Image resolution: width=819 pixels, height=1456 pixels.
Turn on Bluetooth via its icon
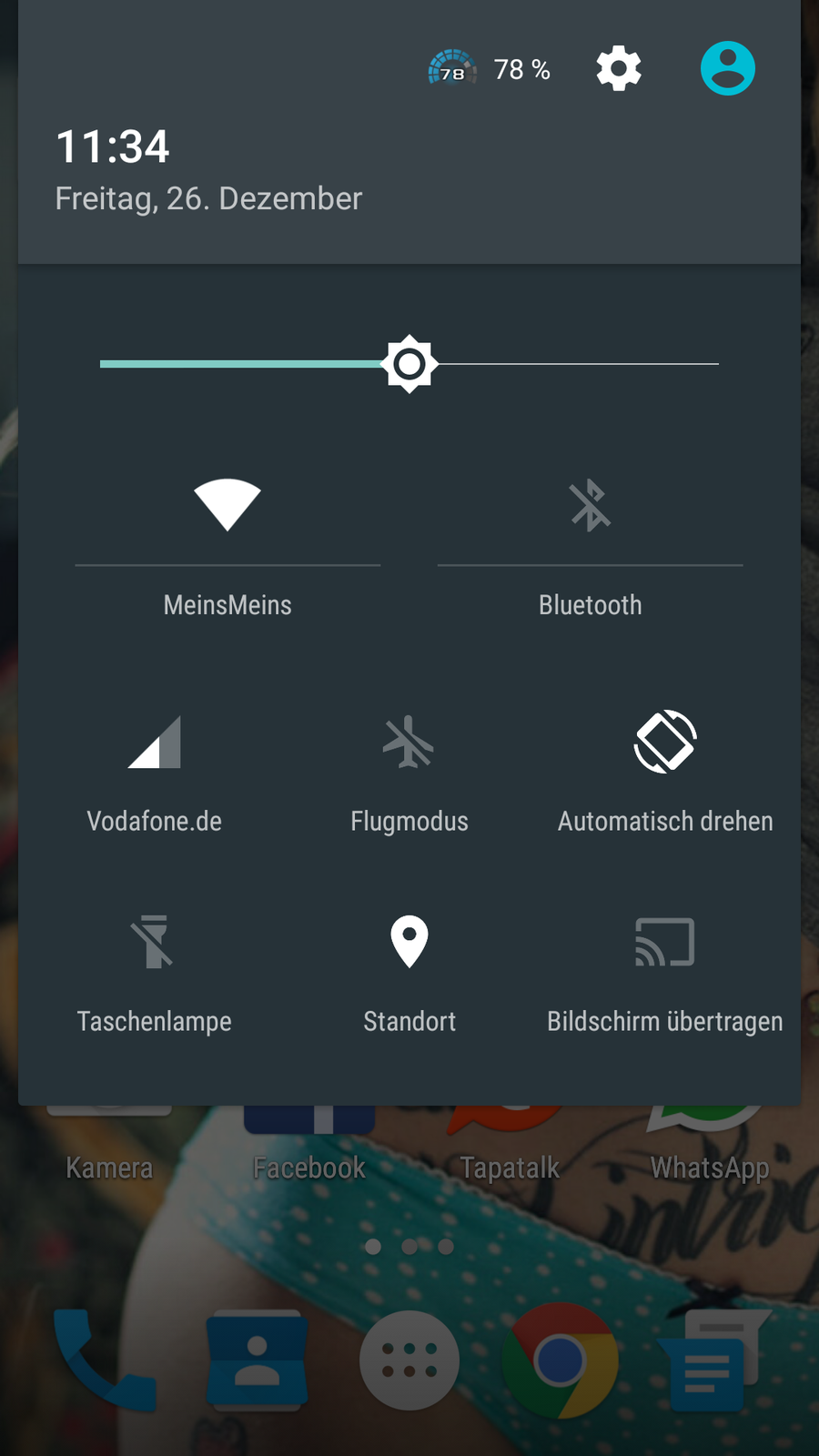(x=590, y=505)
